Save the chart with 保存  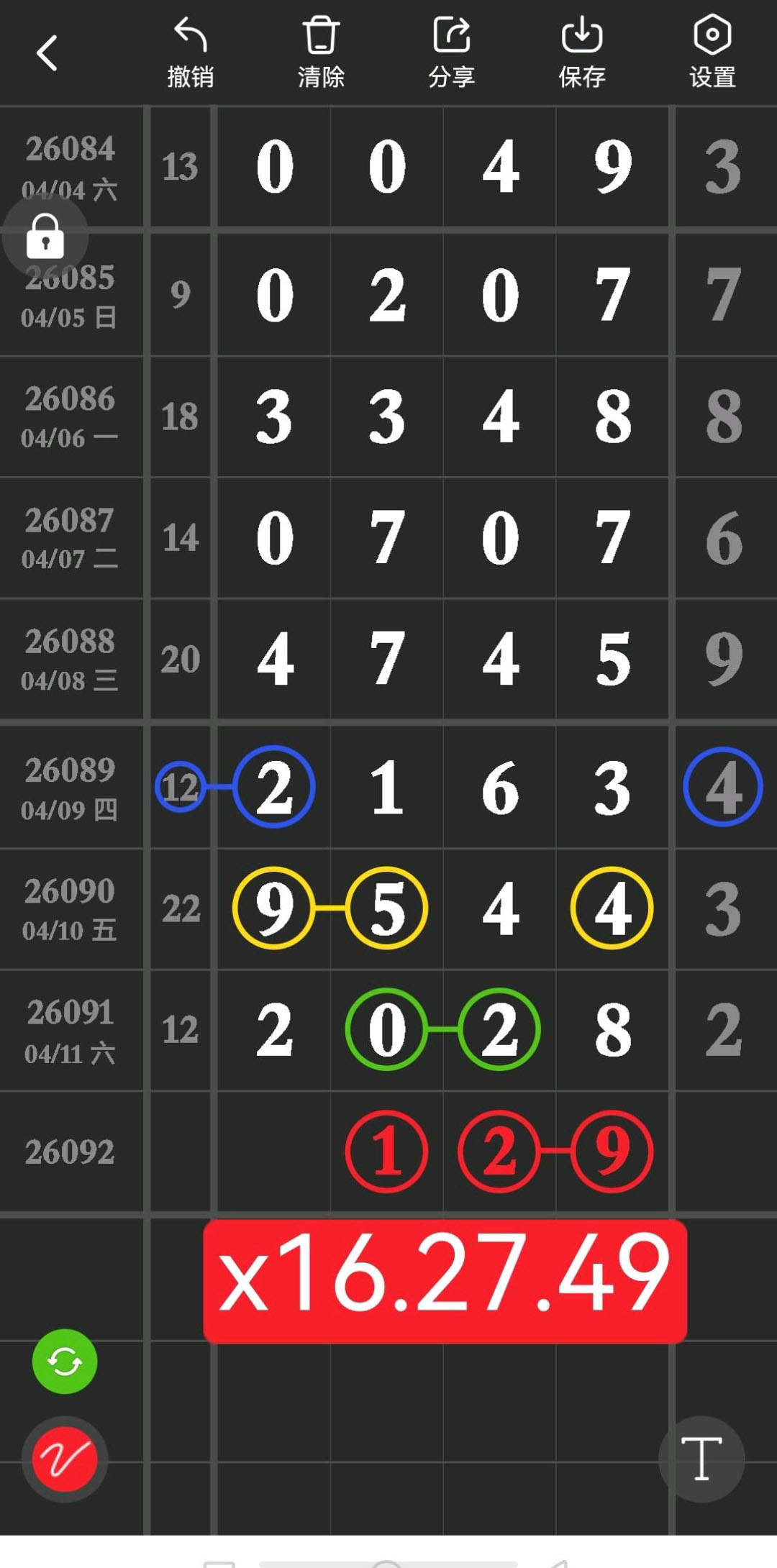[582, 53]
